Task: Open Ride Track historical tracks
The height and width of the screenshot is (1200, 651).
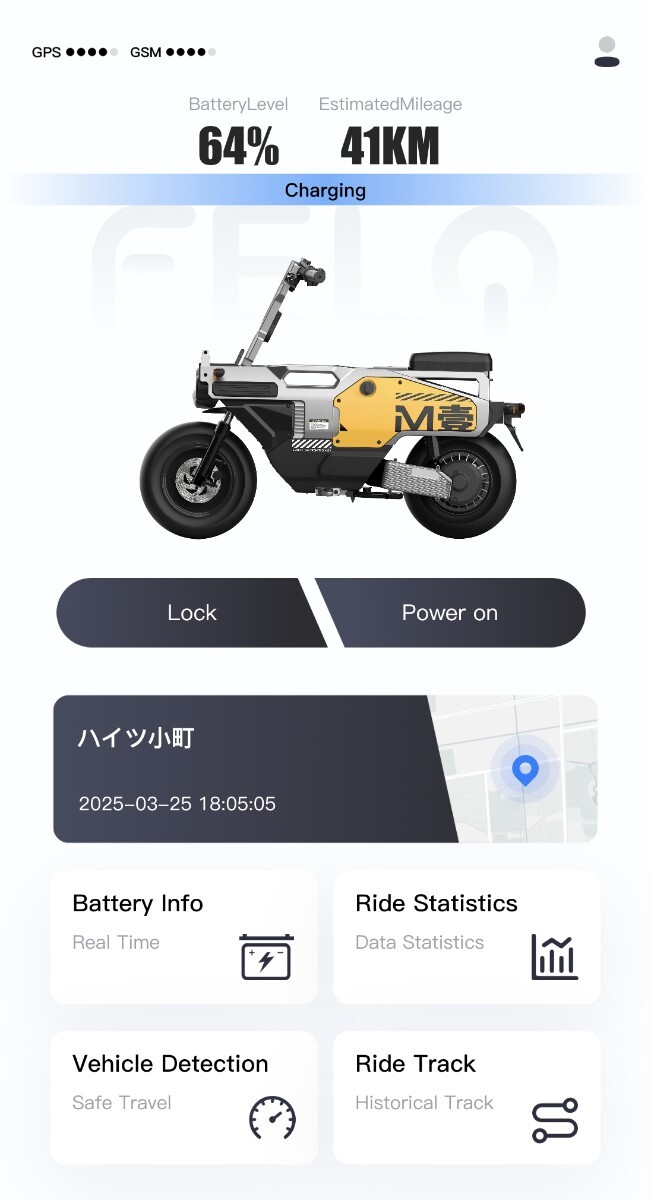Action: pos(466,1097)
